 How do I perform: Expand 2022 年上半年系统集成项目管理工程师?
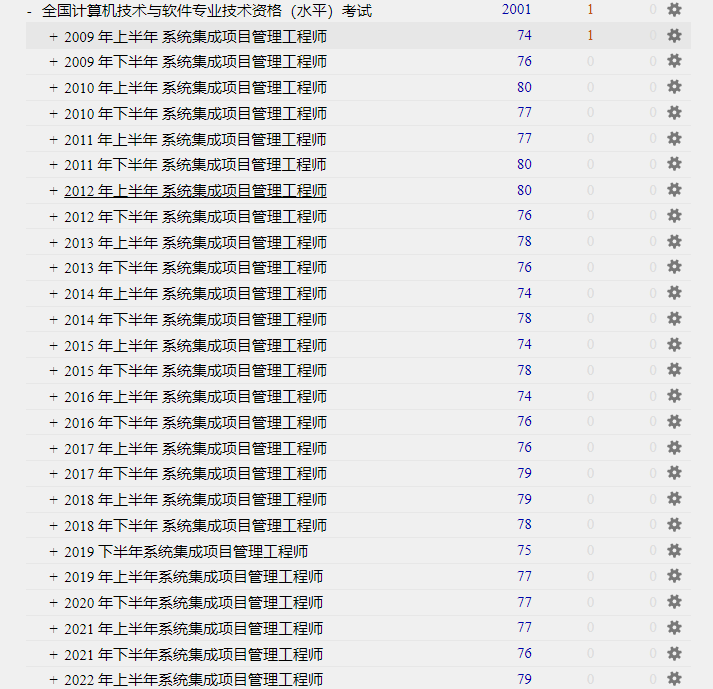(x=53, y=680)
